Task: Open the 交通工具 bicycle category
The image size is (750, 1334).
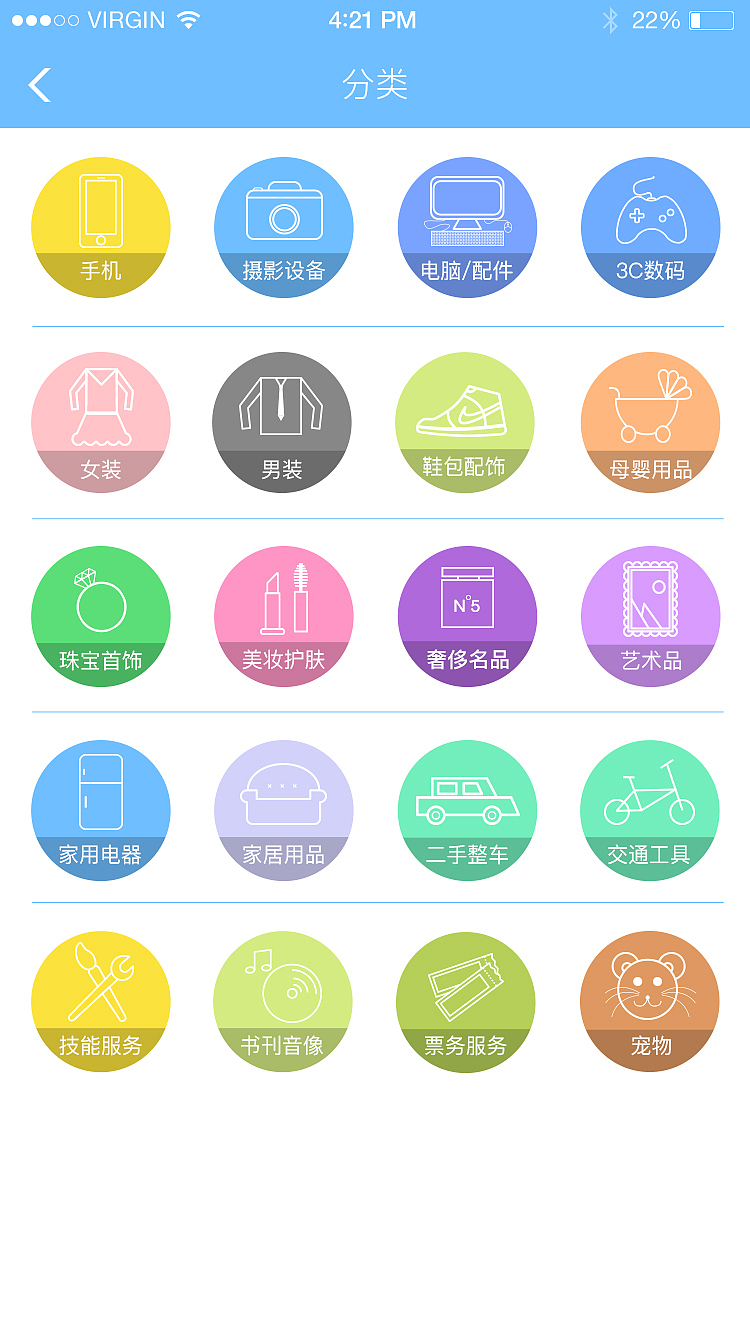Action: (650, 811)
